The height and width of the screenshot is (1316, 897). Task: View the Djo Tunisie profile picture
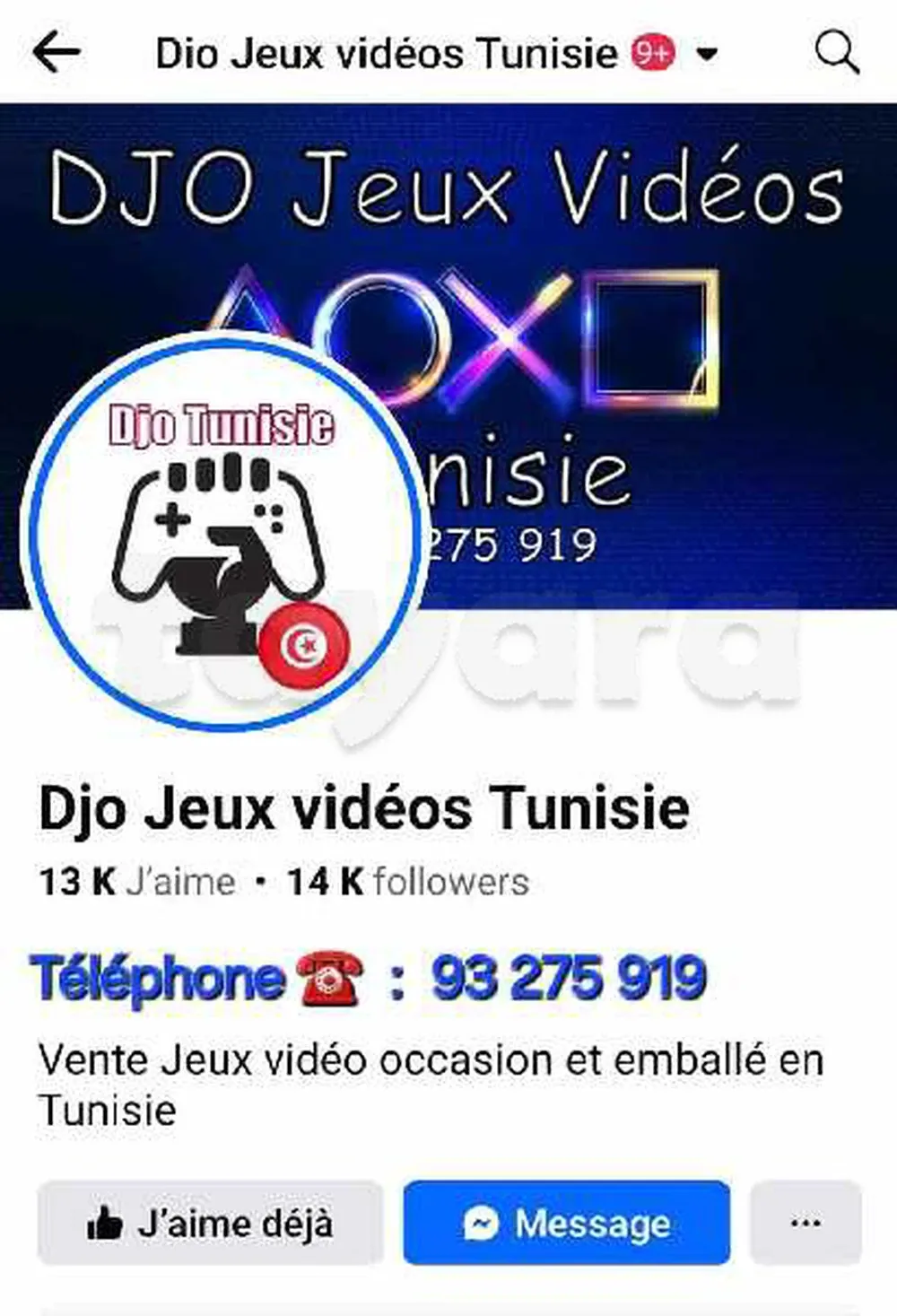click(x=222, y=533)
